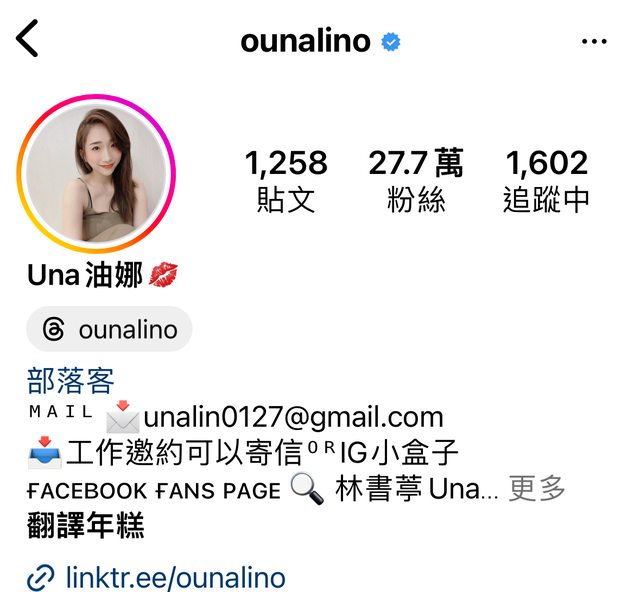640x592 pixels.
Task: Open the 1,258 posts count
Action: [x=286, y=180]
